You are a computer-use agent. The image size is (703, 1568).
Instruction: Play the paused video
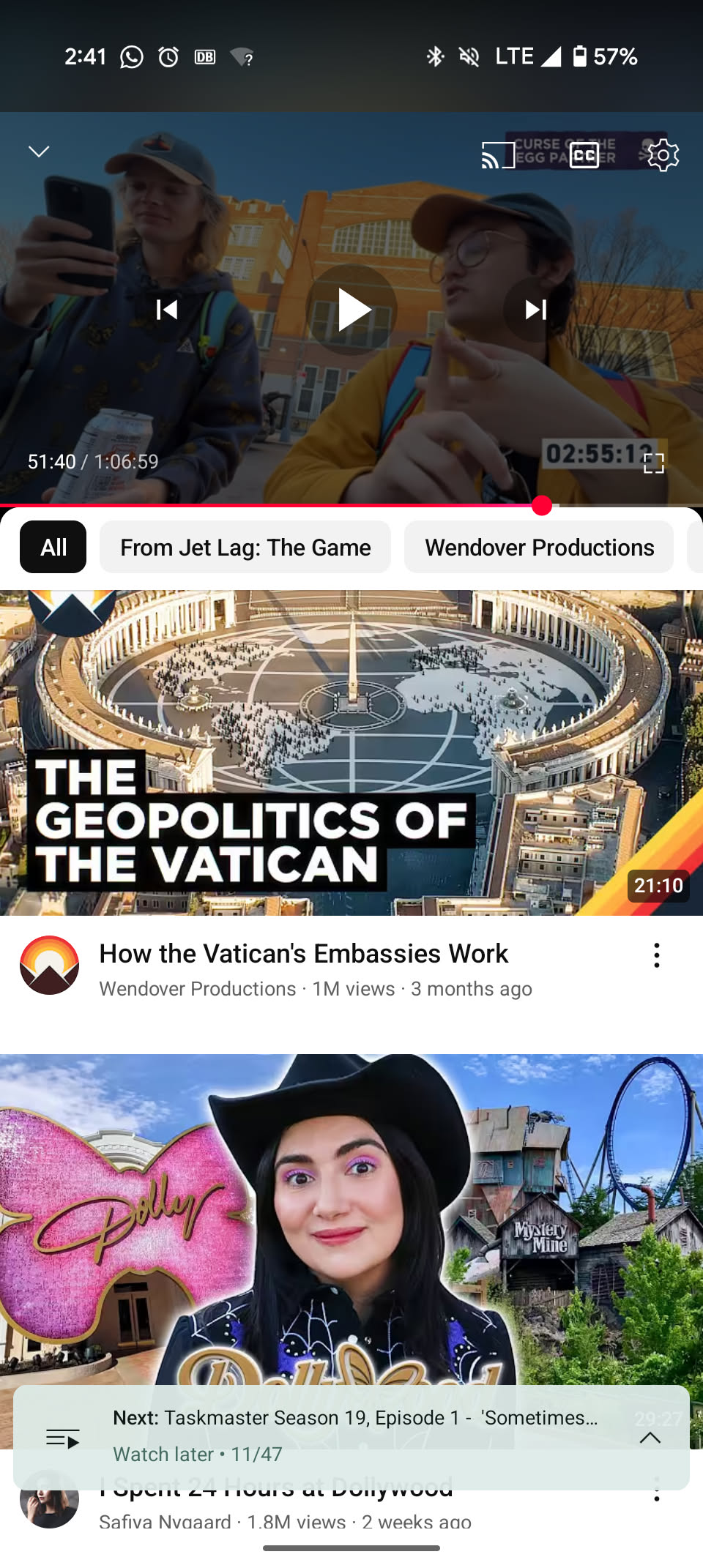[x=351, y=310]
